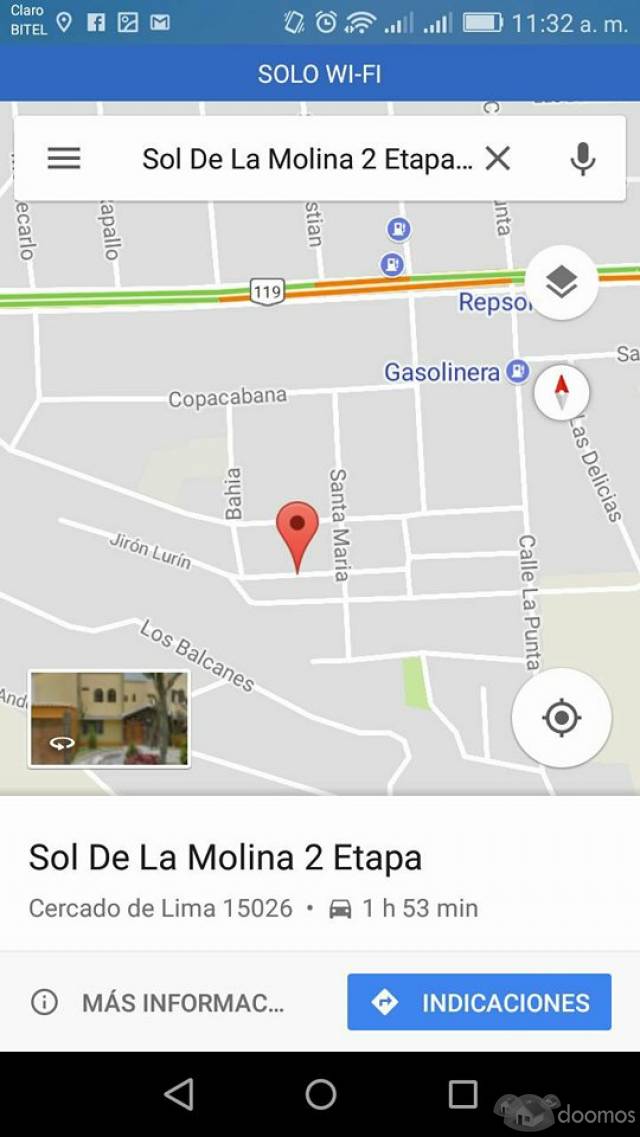The image size is (640, 1137).
Task: Clear the search text with X
Action: click(x=497, y=158)
